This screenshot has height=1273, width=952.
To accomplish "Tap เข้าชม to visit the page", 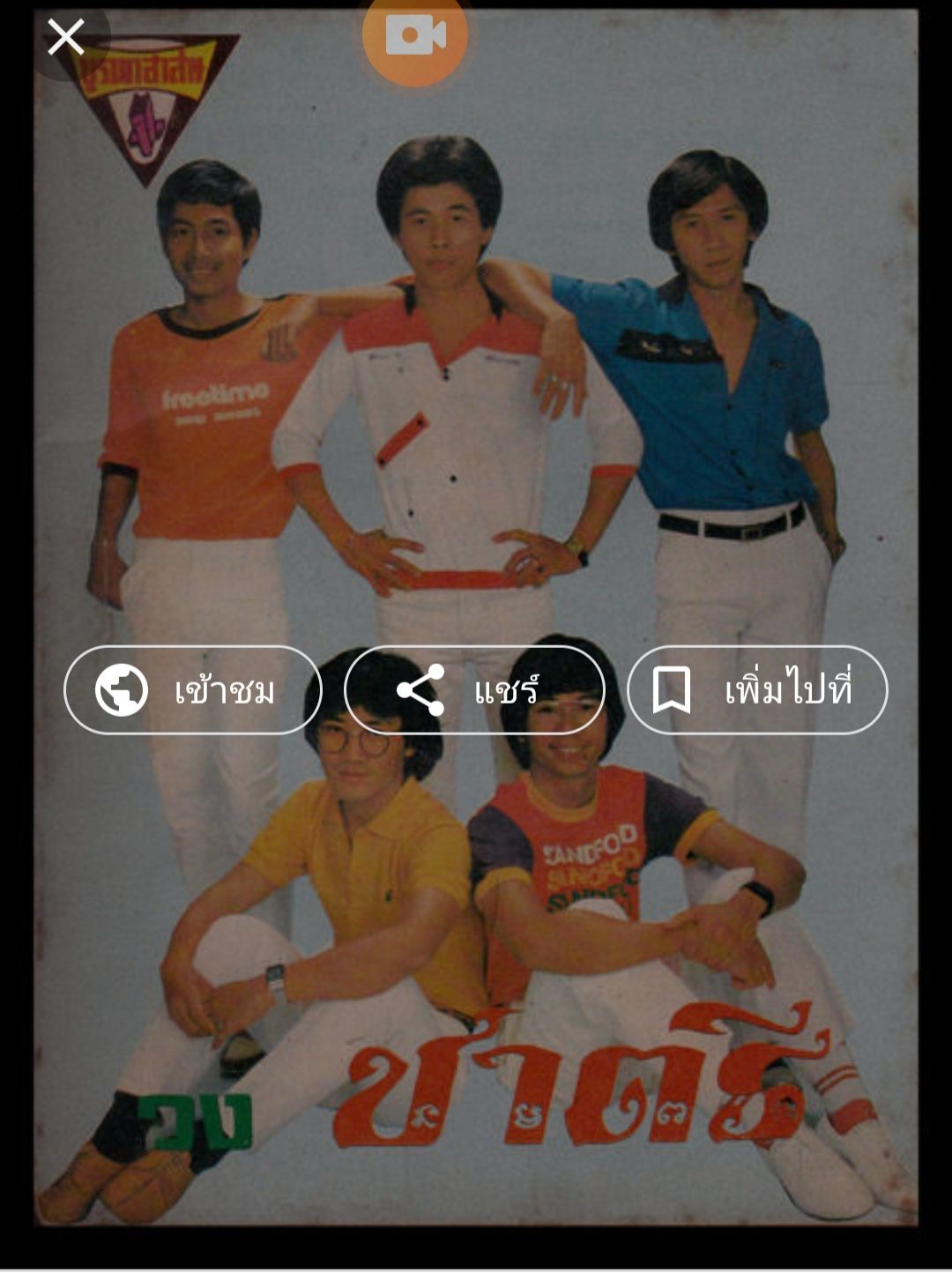I will click(193, 690).
